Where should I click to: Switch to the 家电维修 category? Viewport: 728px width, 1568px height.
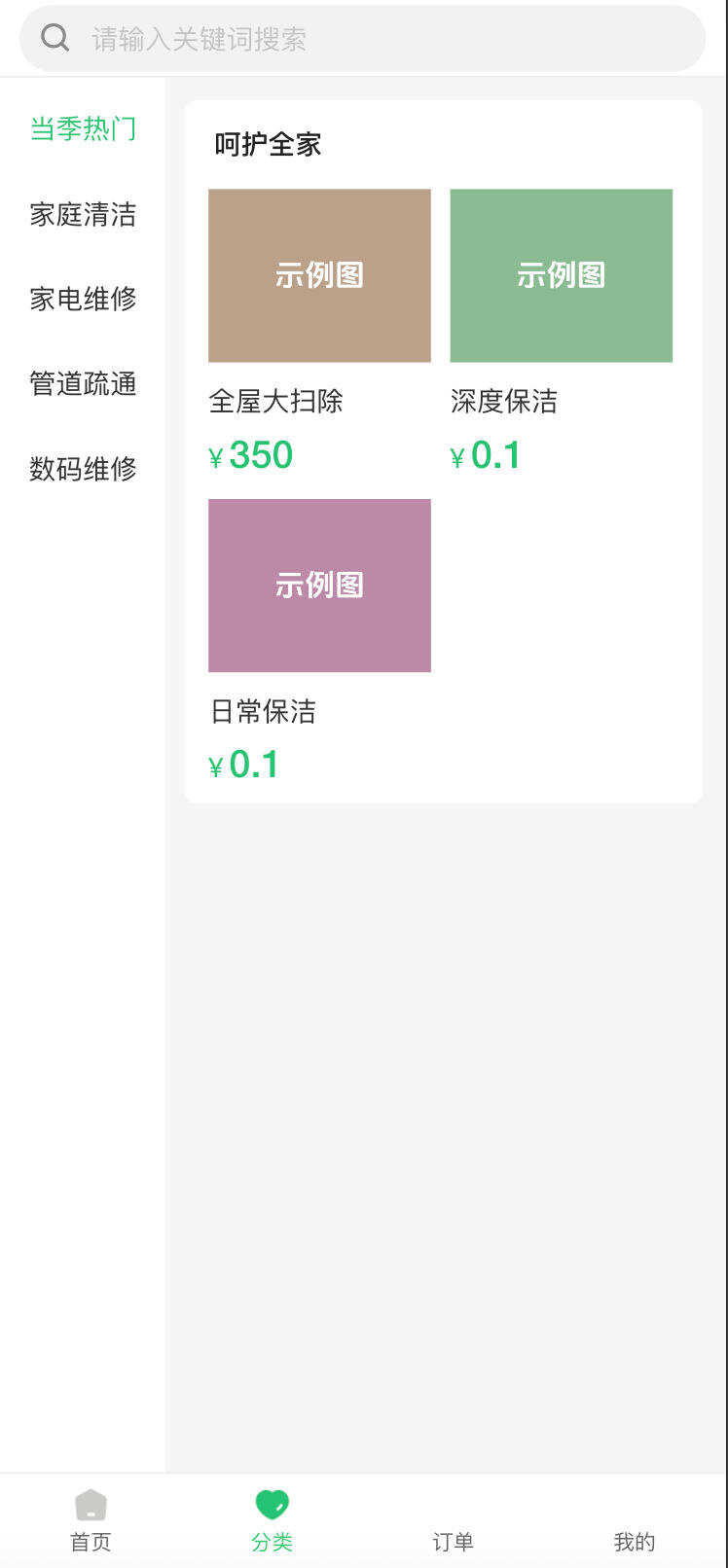(x=83, y=300)
